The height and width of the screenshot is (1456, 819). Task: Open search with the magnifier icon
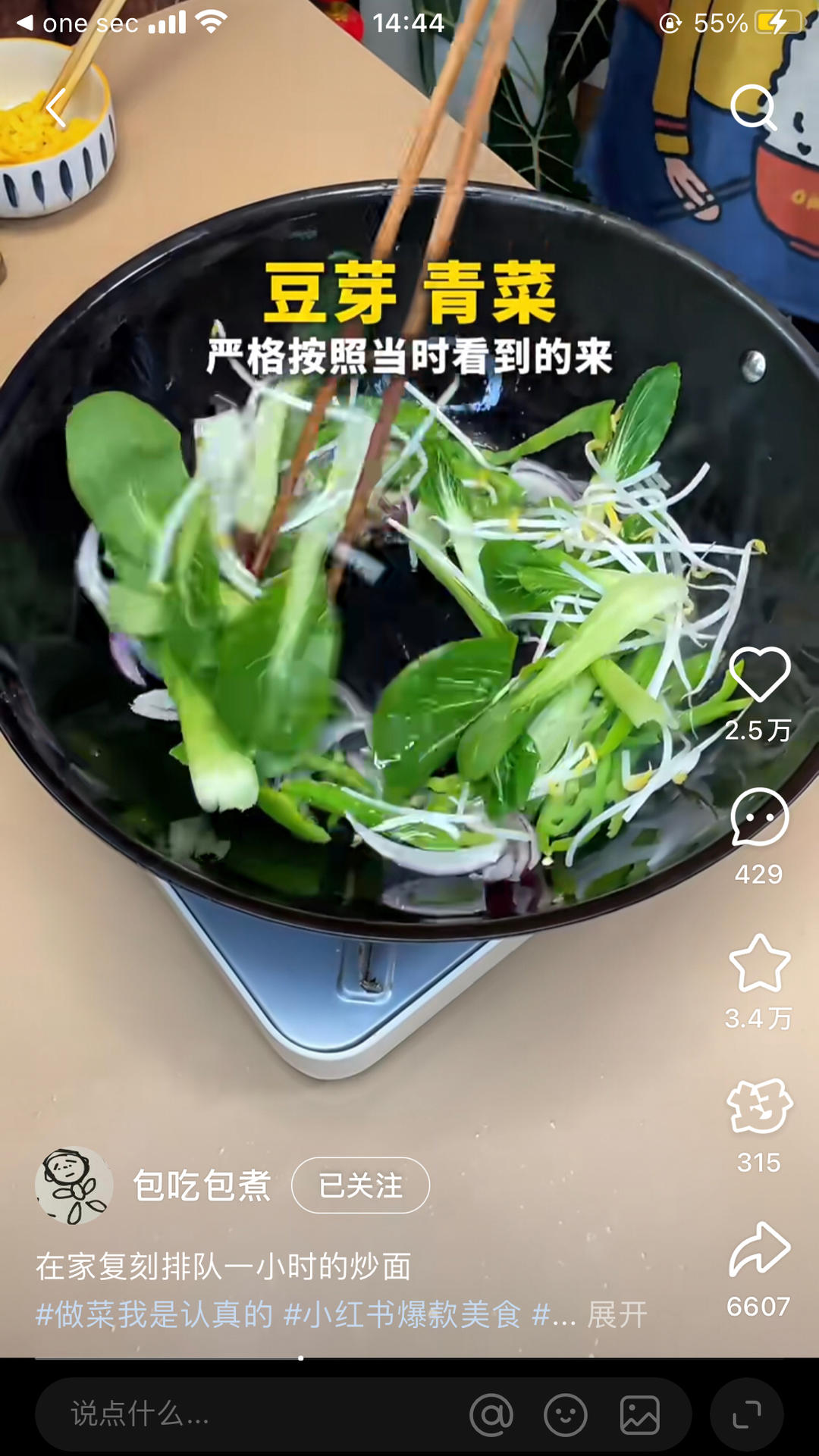pos(753,107)
